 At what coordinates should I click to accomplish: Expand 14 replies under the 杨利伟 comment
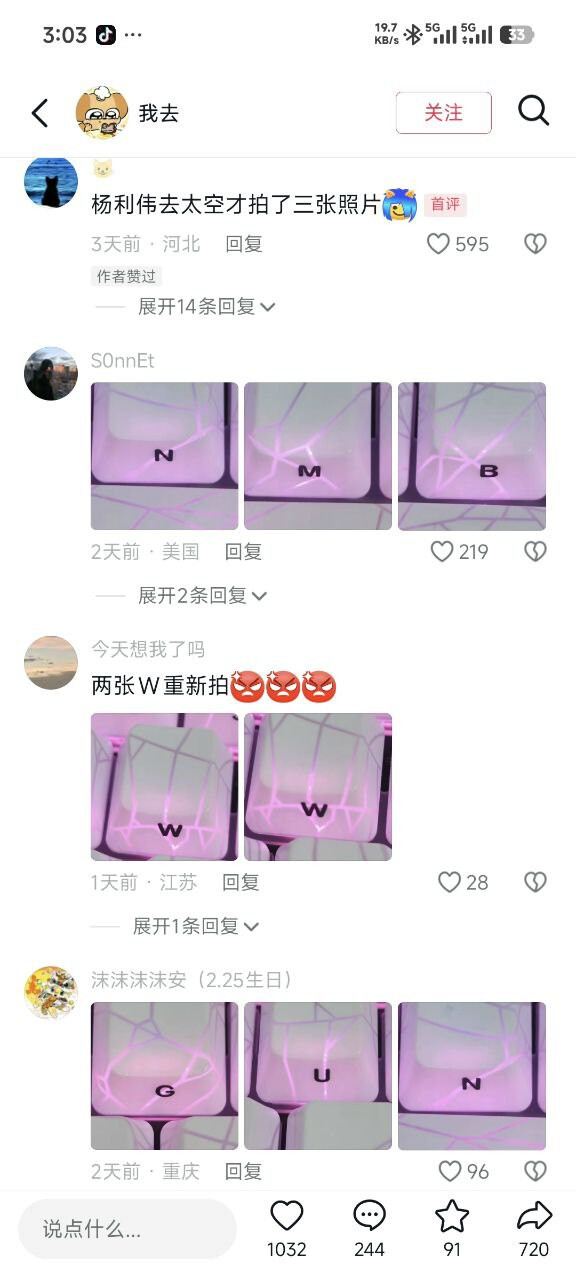(x=206, y=307)
